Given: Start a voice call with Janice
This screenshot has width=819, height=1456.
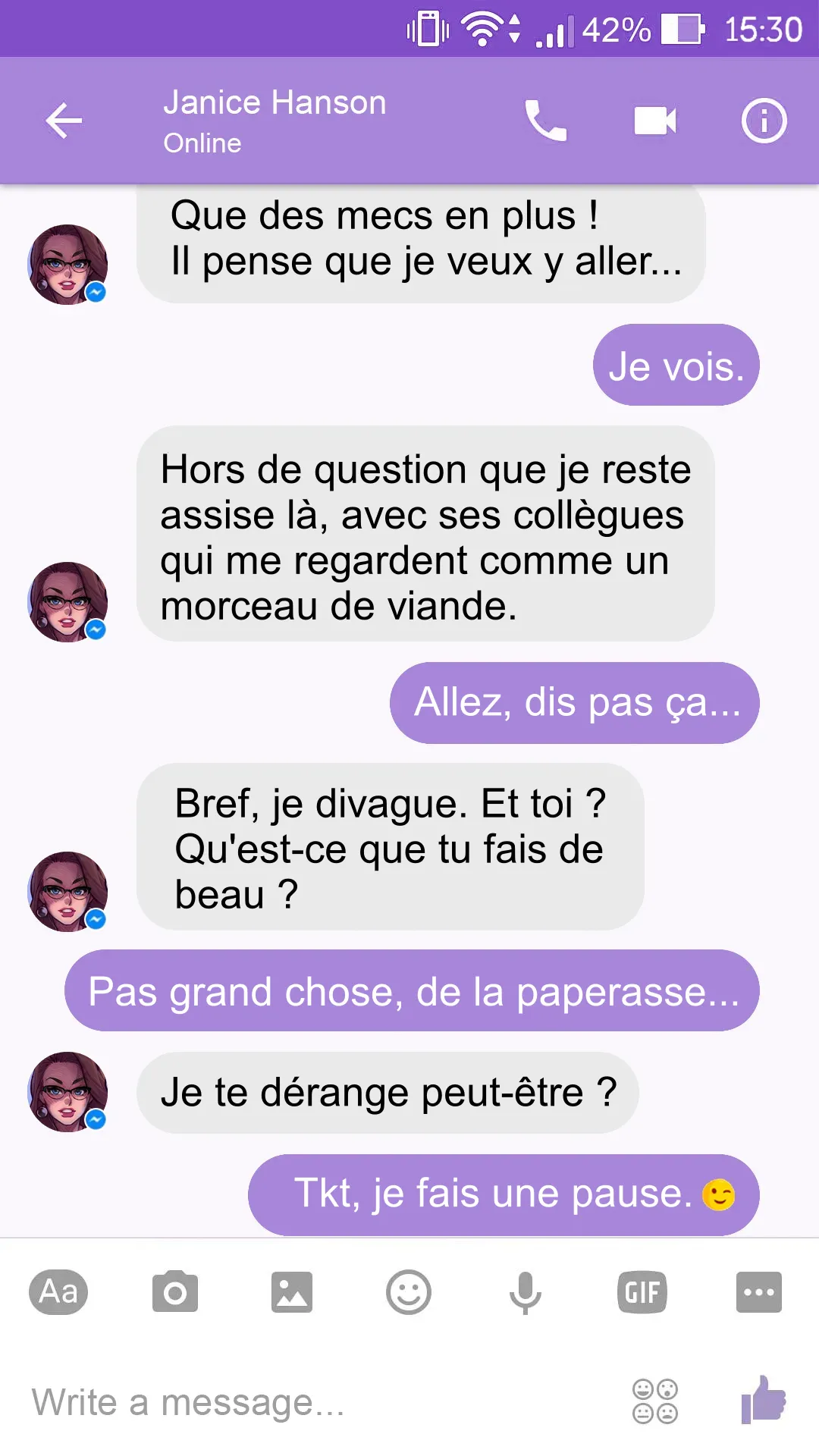Looking at the screenshot, I should [x=545, y=121].
